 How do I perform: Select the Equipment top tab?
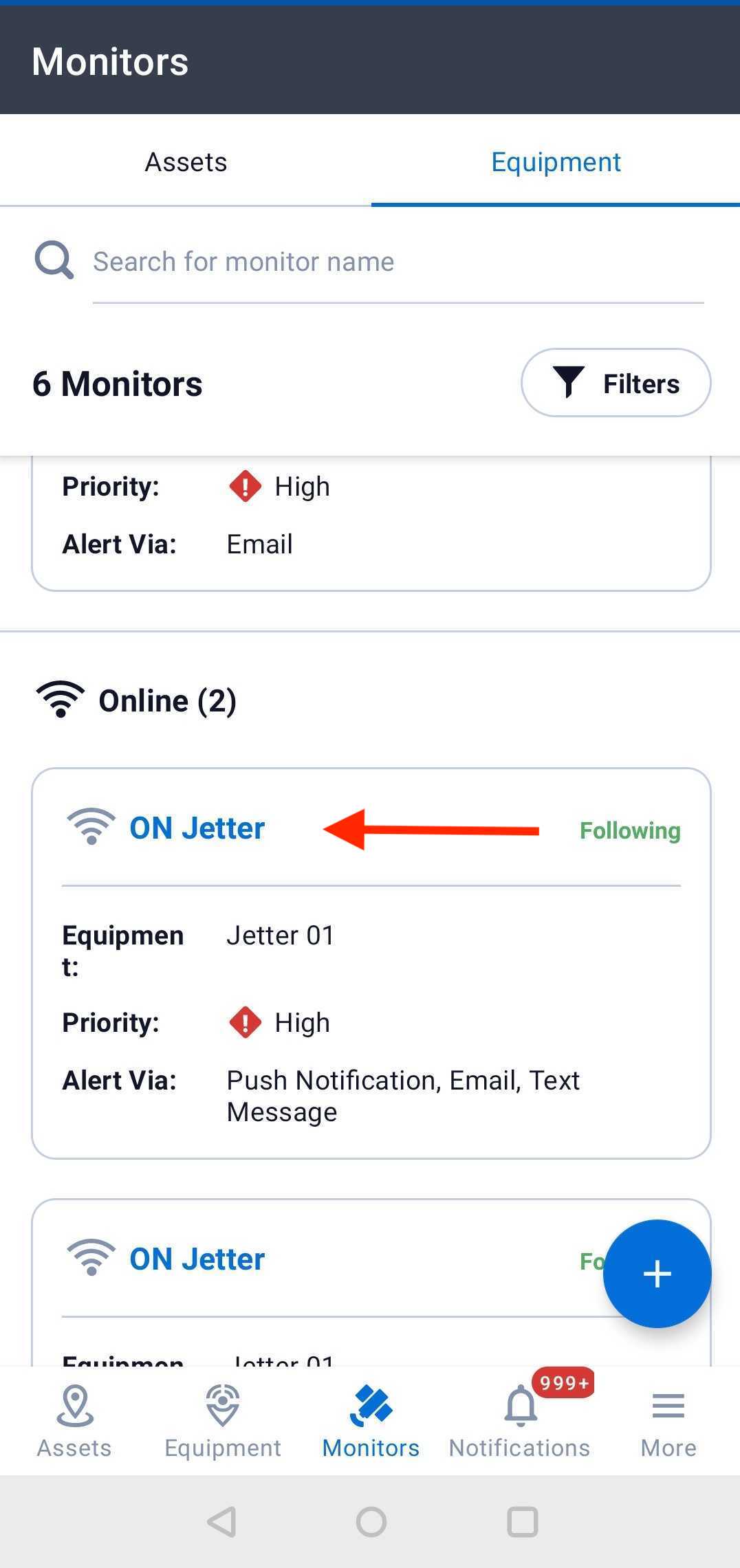(x=556, y=162)
